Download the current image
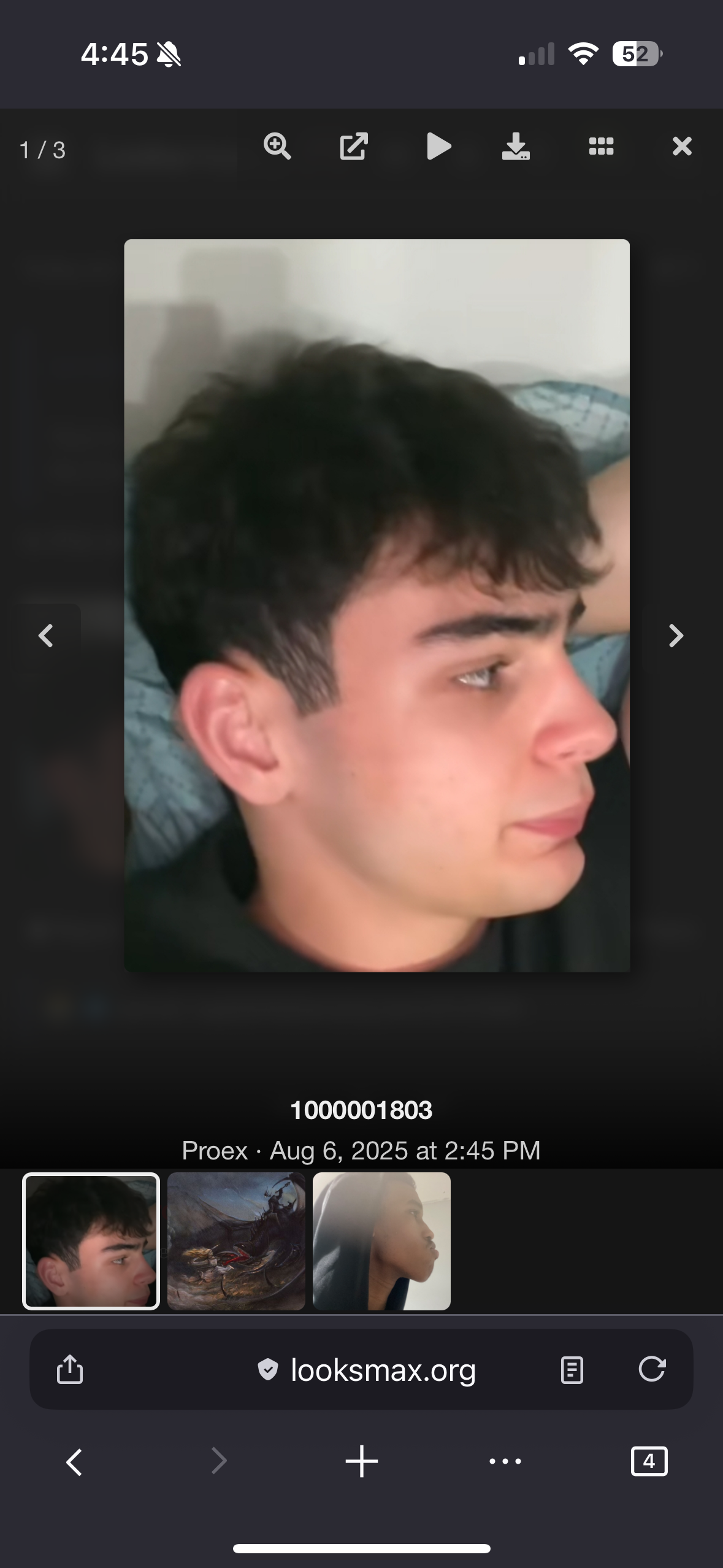 pos(516,147)
